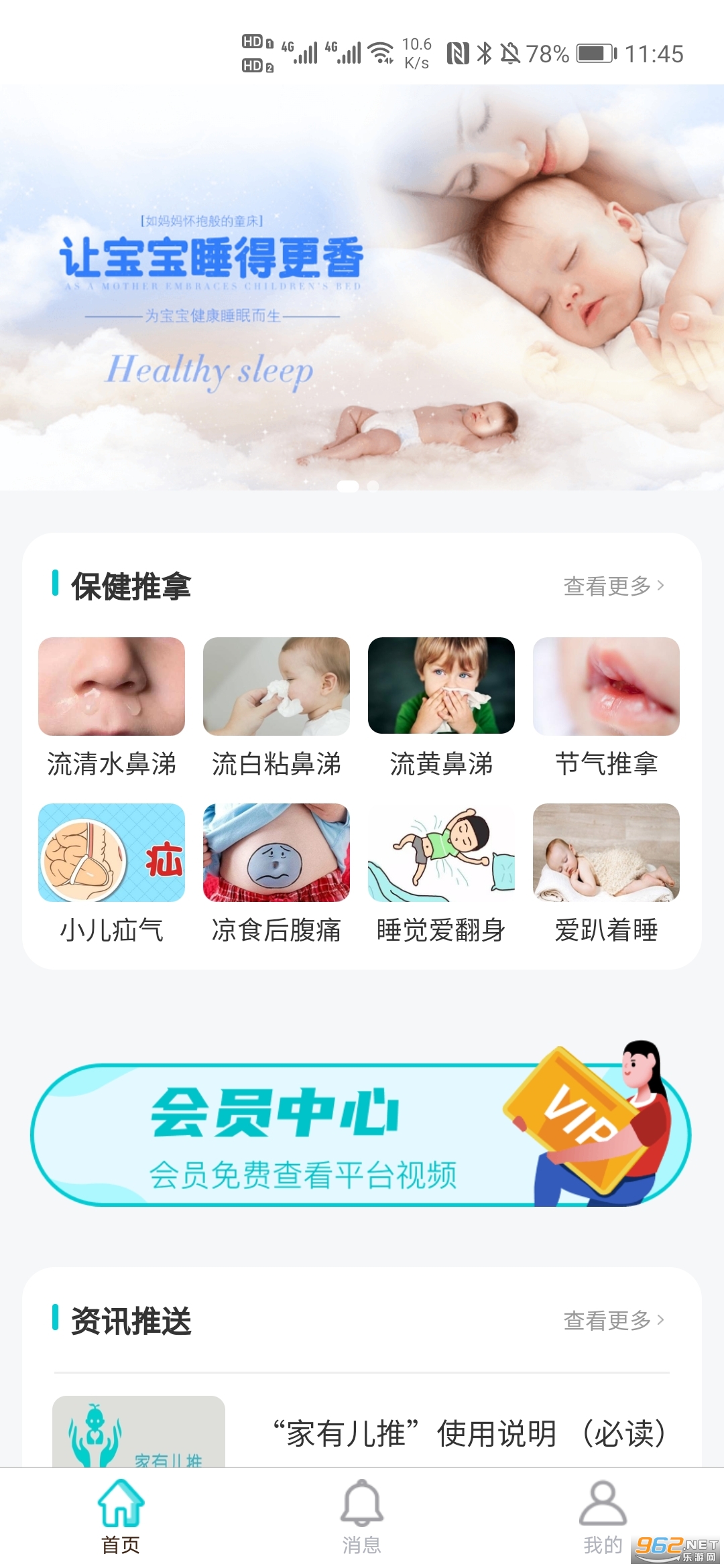View more in 保健推拿 section
The width and height of the screenshot is (724, 1568).
[x=613, y=586]
